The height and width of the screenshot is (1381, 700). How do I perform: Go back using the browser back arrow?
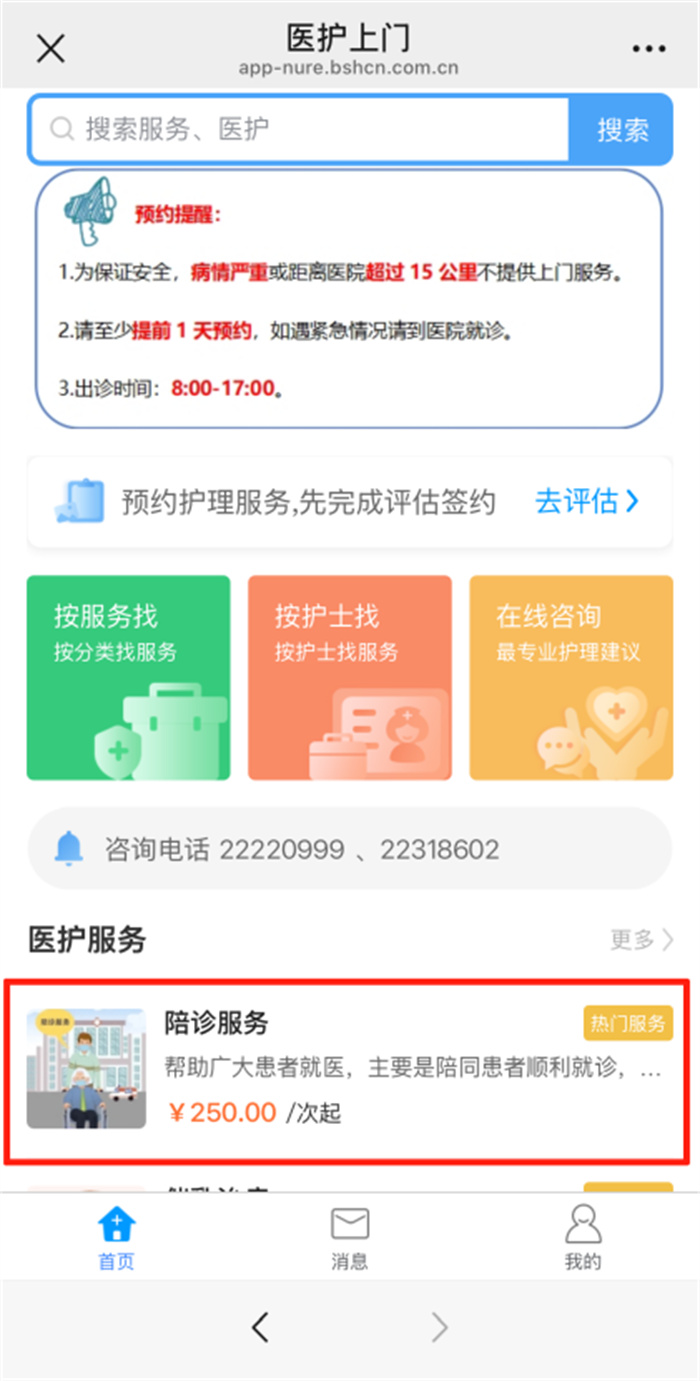coord(260,1327)
